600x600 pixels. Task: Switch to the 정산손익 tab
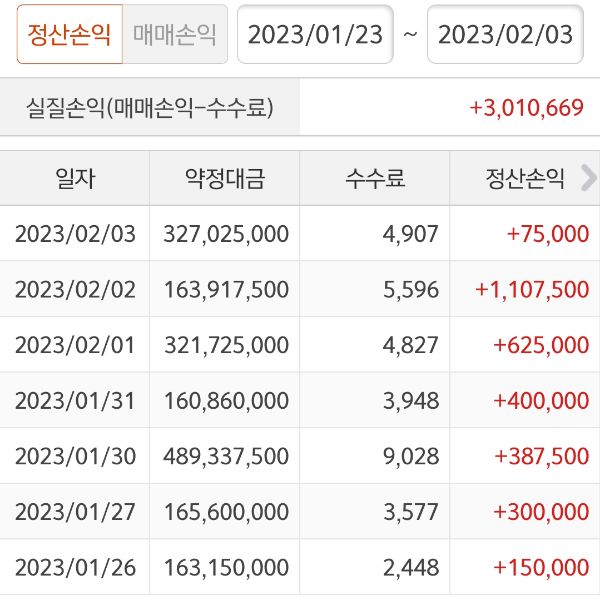[x=70, y=35]
